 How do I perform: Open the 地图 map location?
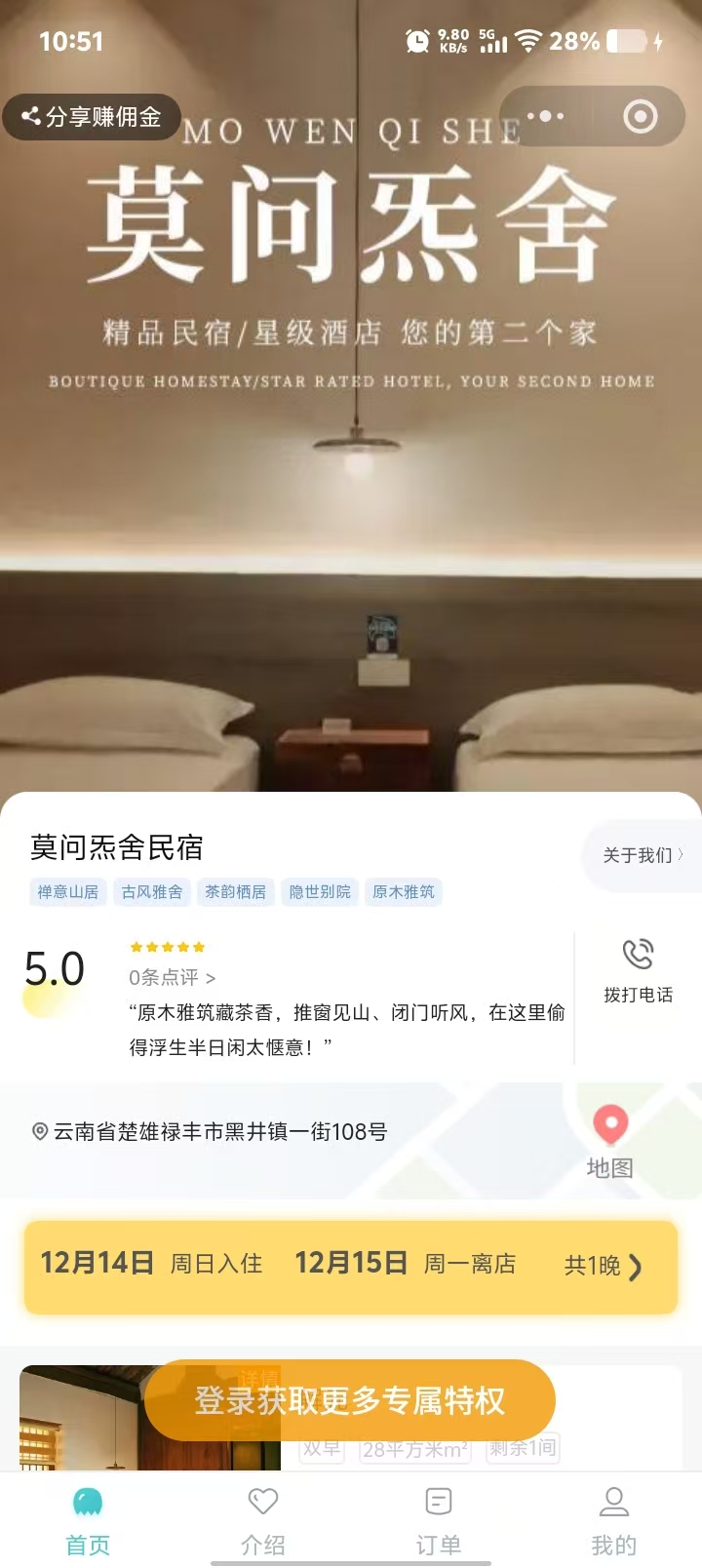(610, 1141)
